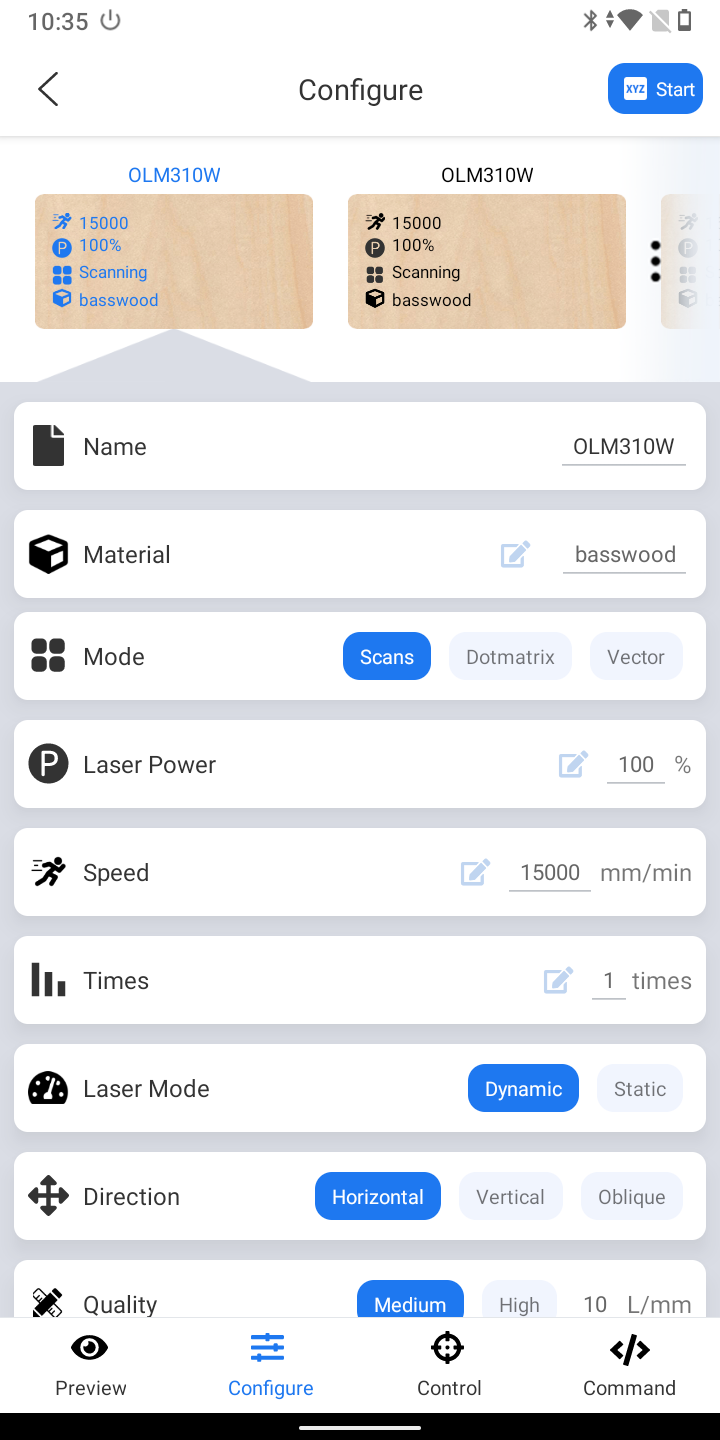The height and width of the screenshot is (1440, 720).
Task: Open the Command tab
Action: [629, 1365]
